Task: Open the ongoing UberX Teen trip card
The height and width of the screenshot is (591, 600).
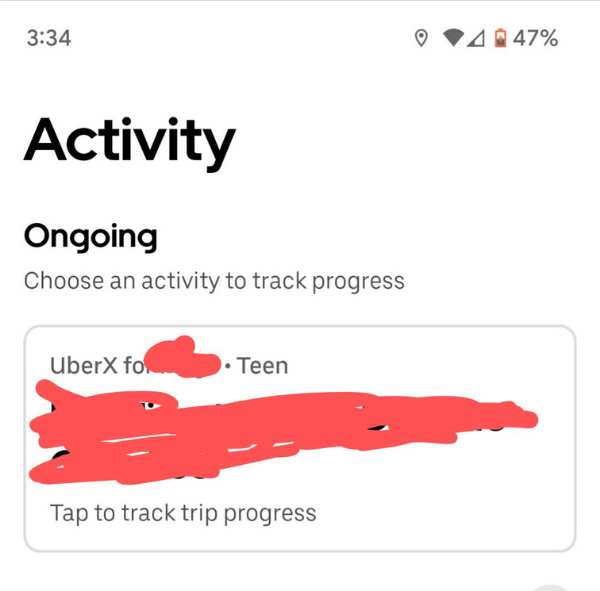Action: pyautogui.click(x=299, y=438)
